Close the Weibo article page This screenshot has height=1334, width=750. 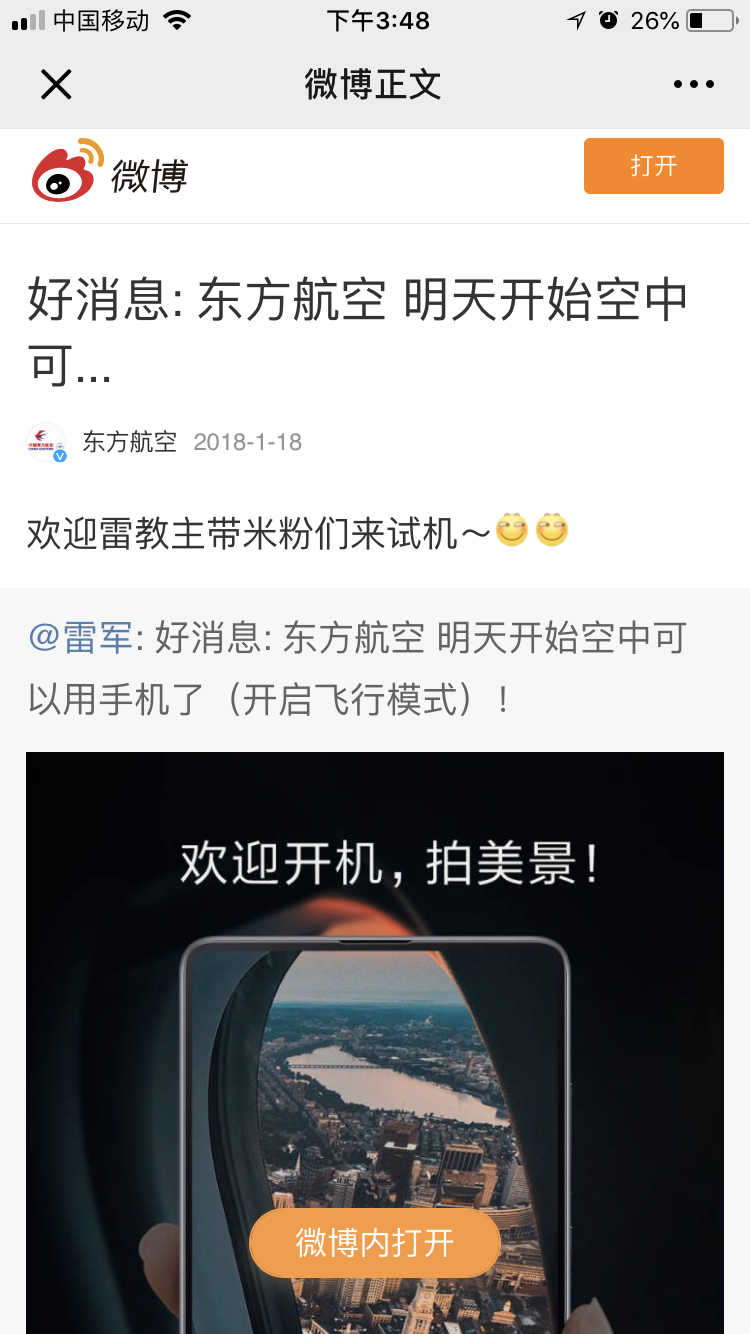pos(56,85)
